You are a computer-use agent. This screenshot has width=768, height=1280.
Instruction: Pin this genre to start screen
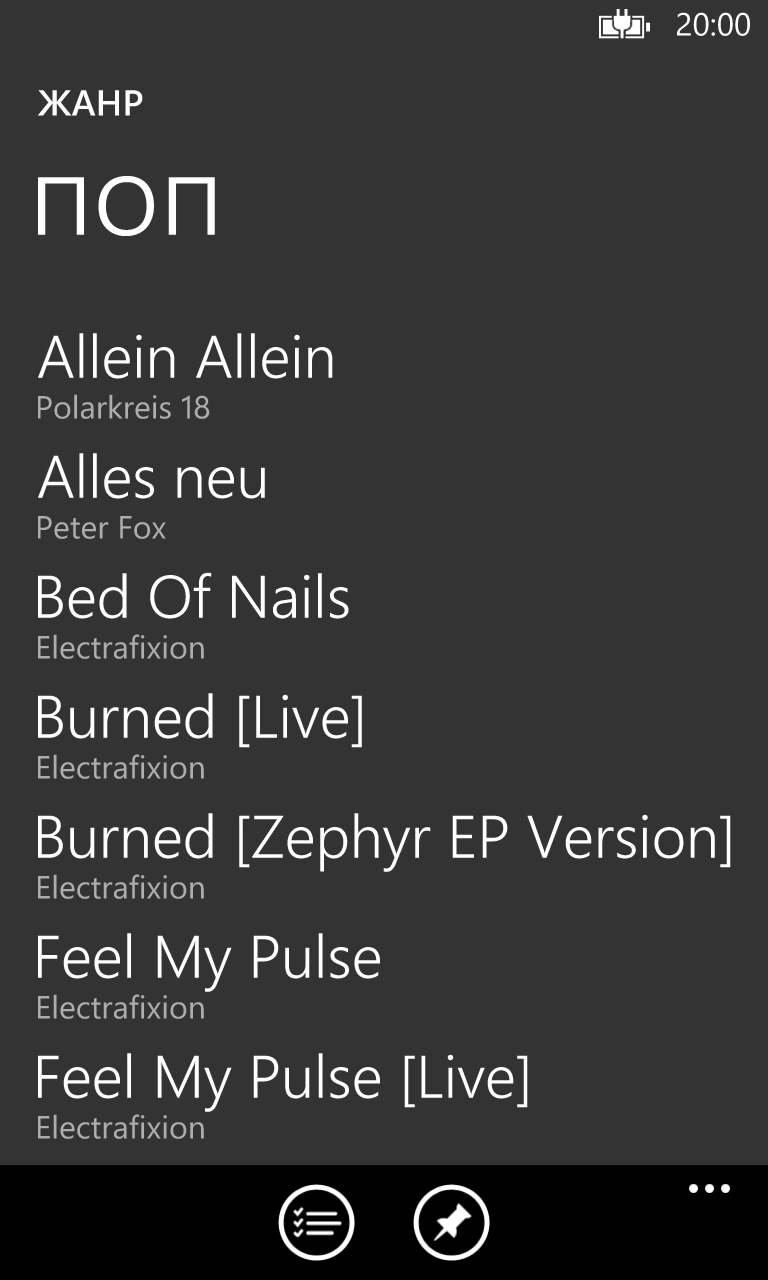pyautogui.click(x=451, y=1222)
